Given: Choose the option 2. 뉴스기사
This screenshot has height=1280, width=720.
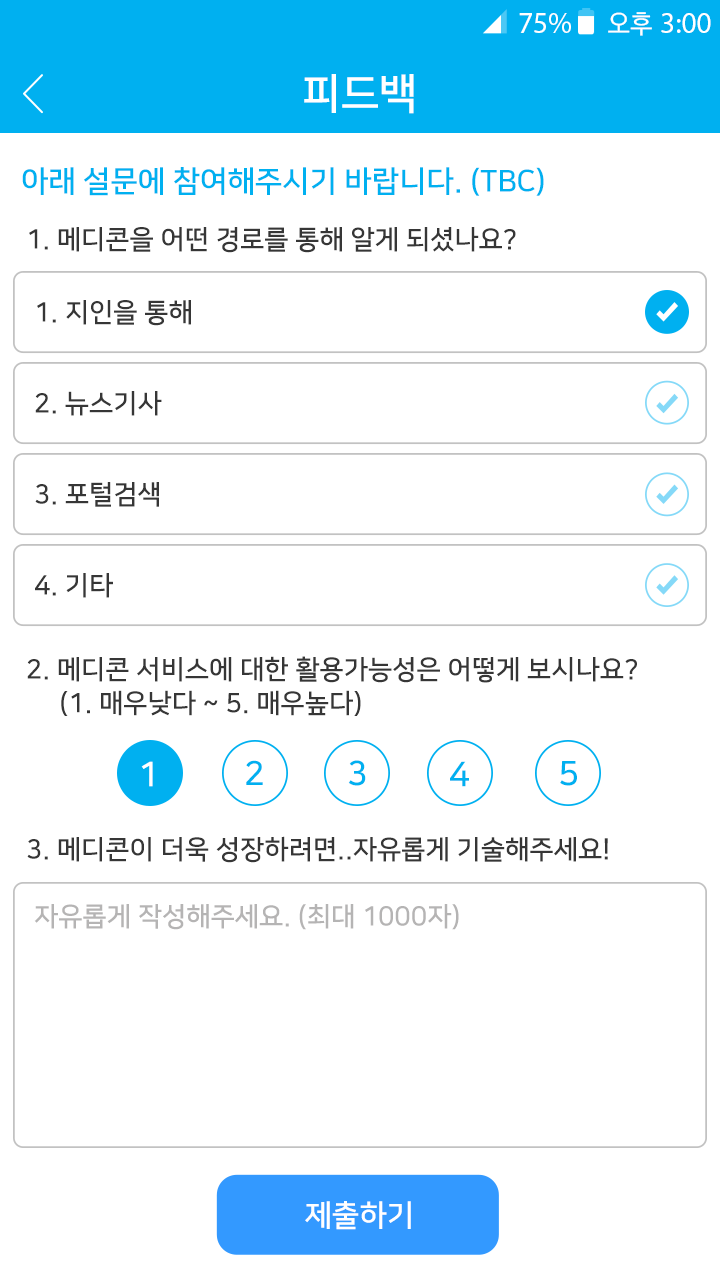Looking at the screenshot, I should [x=360, y=403].
